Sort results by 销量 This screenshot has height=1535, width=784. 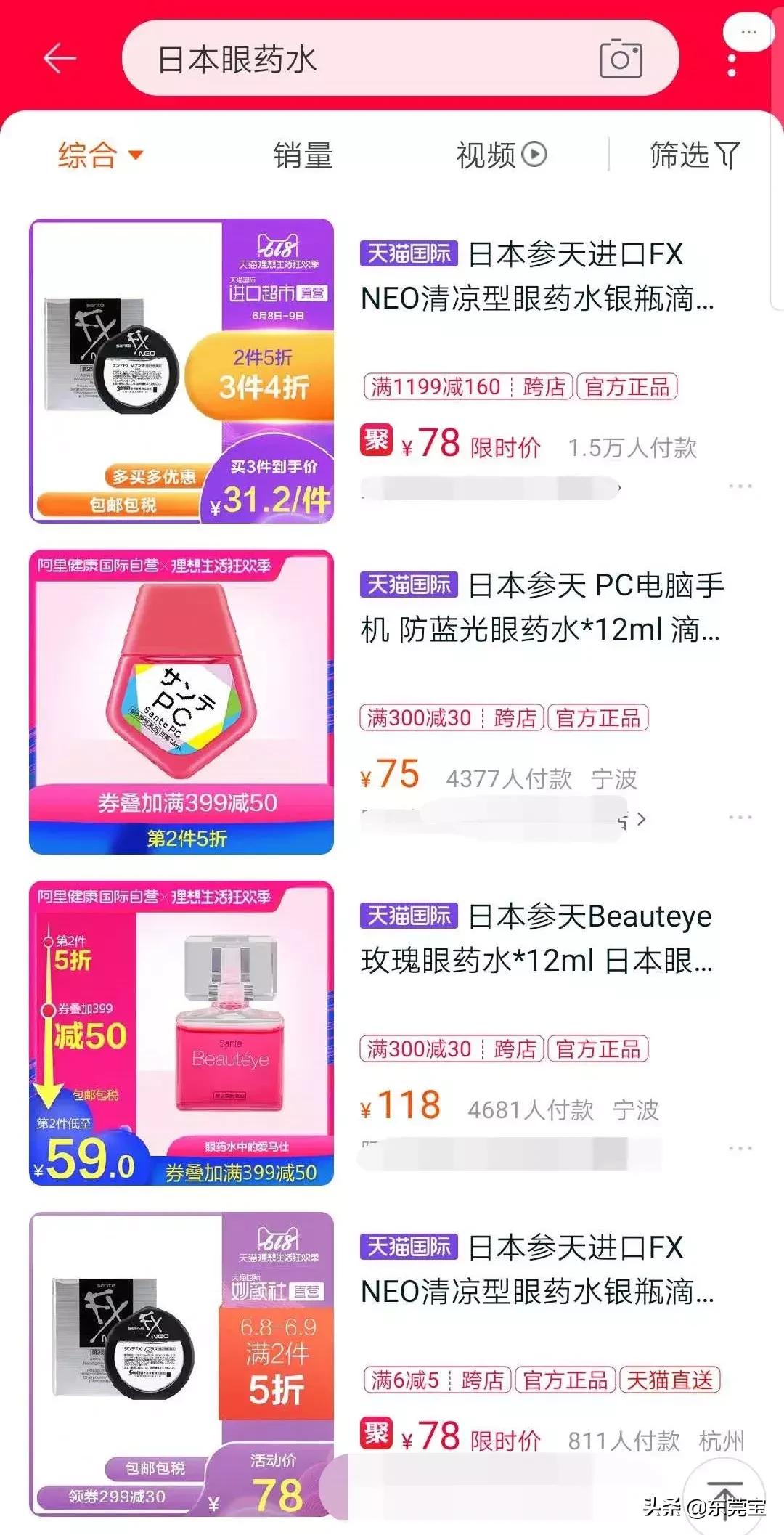(303, 155)
